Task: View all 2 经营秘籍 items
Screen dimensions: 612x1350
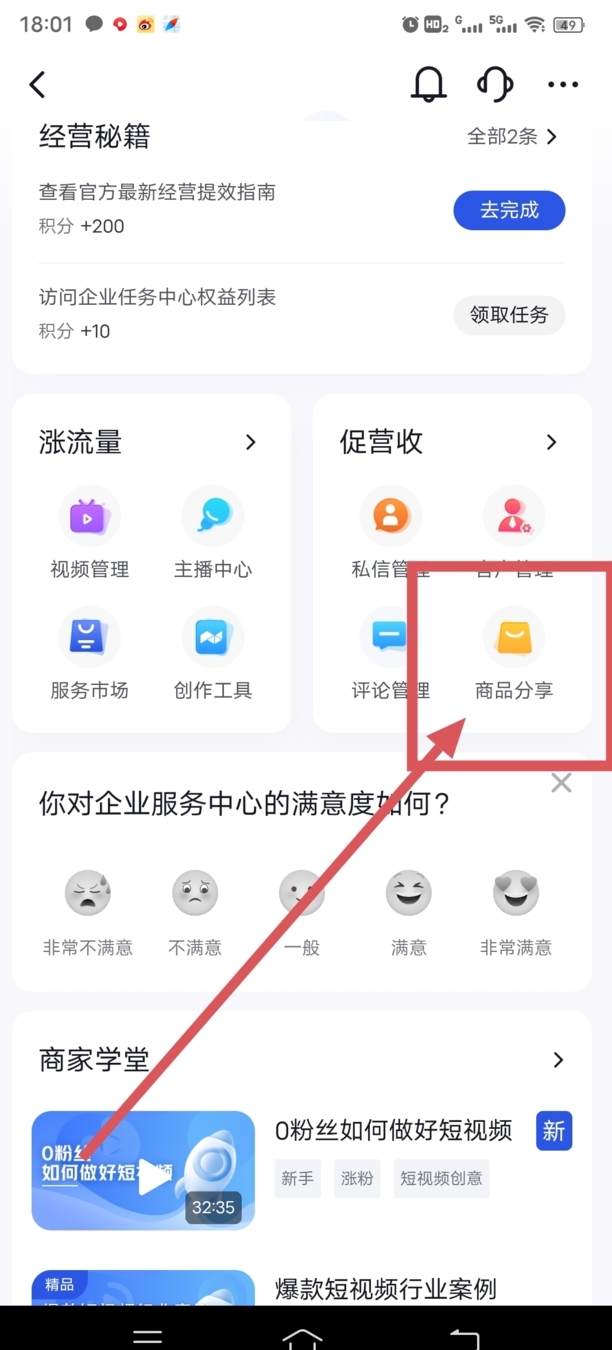Action: [511, 137]
